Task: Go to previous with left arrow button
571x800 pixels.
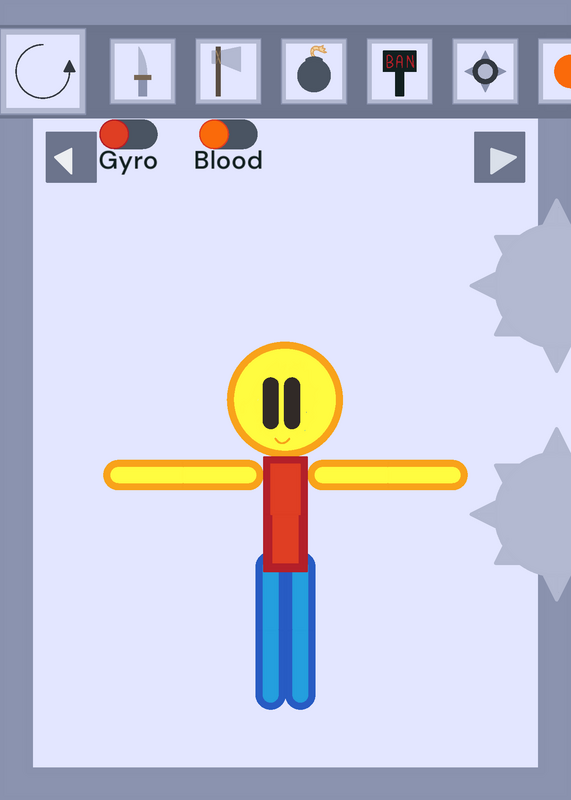Action: coord(71,157)
